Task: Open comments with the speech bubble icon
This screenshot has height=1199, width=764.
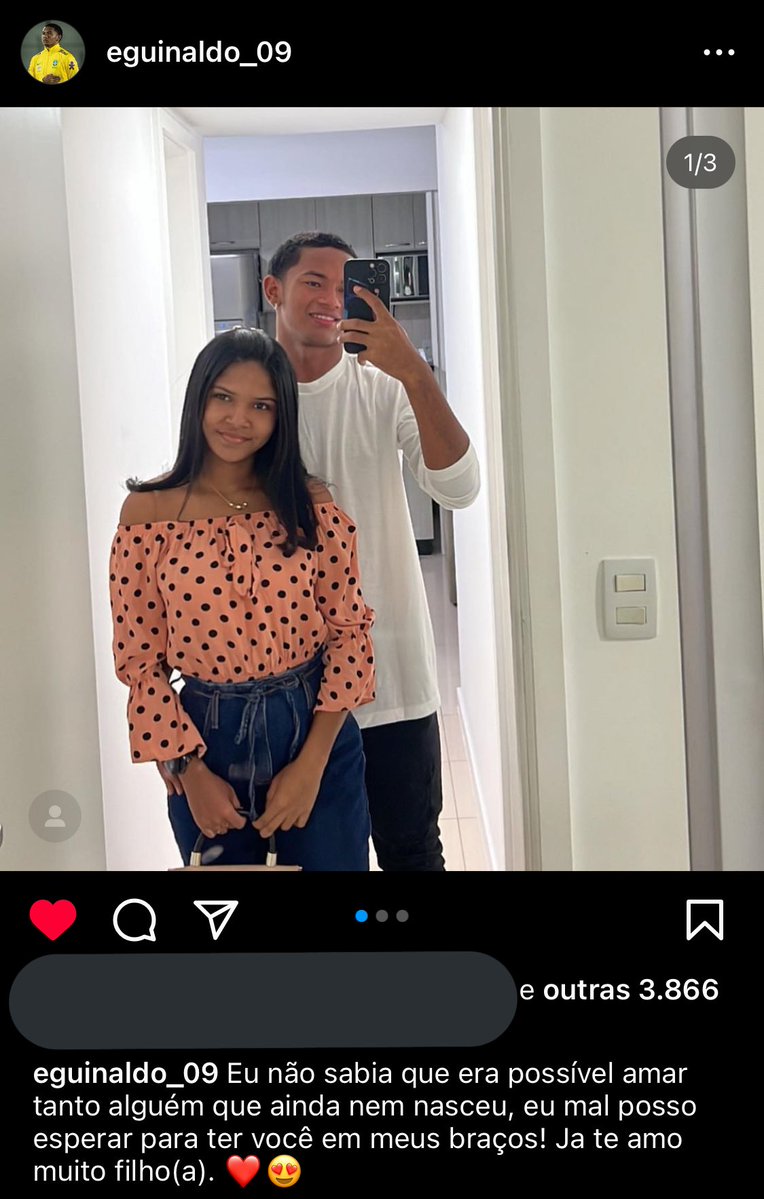Action: click(134, 920)
